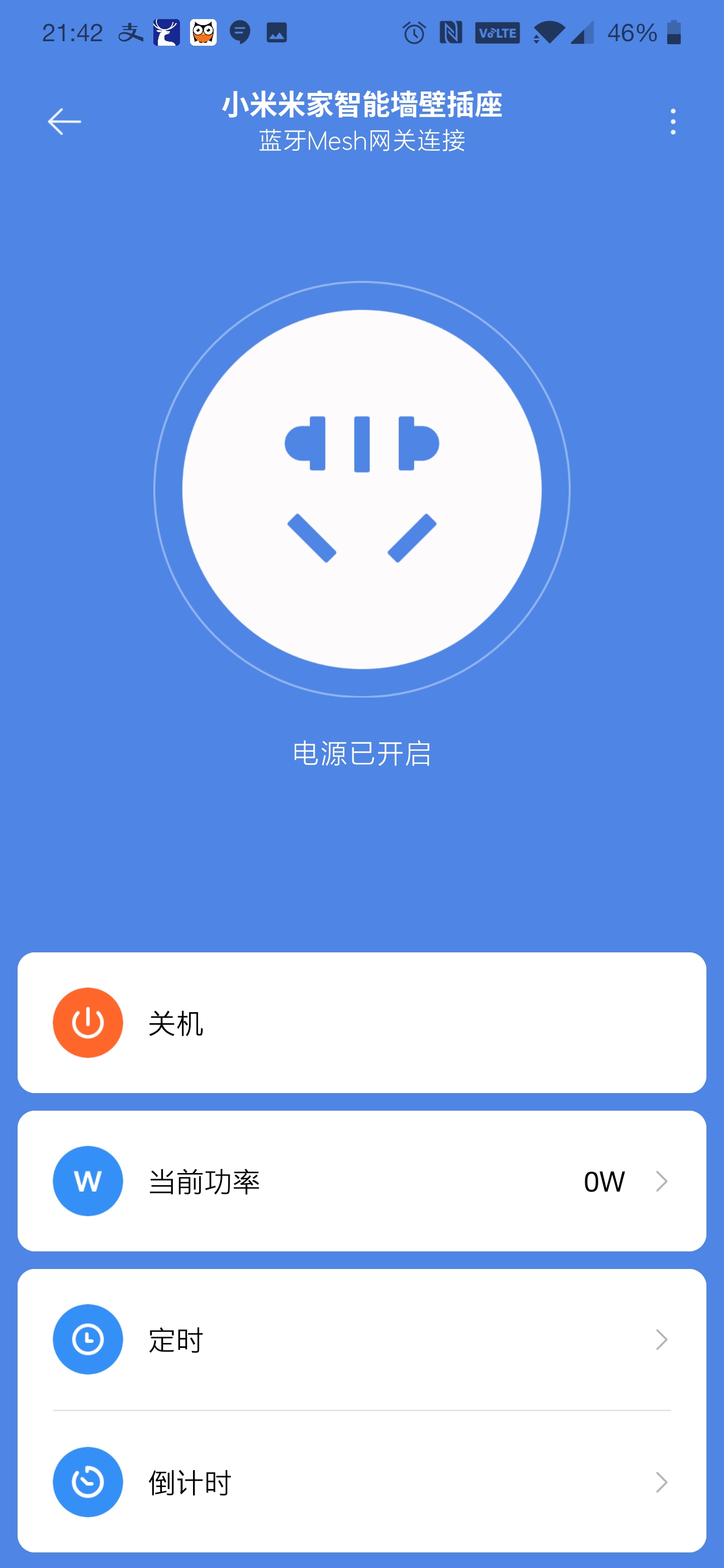Viewport: 724px width, 1568px height.
Task: Tap the 蓝牙Mesh网关连接 subtitle
Action: point(361,142)
